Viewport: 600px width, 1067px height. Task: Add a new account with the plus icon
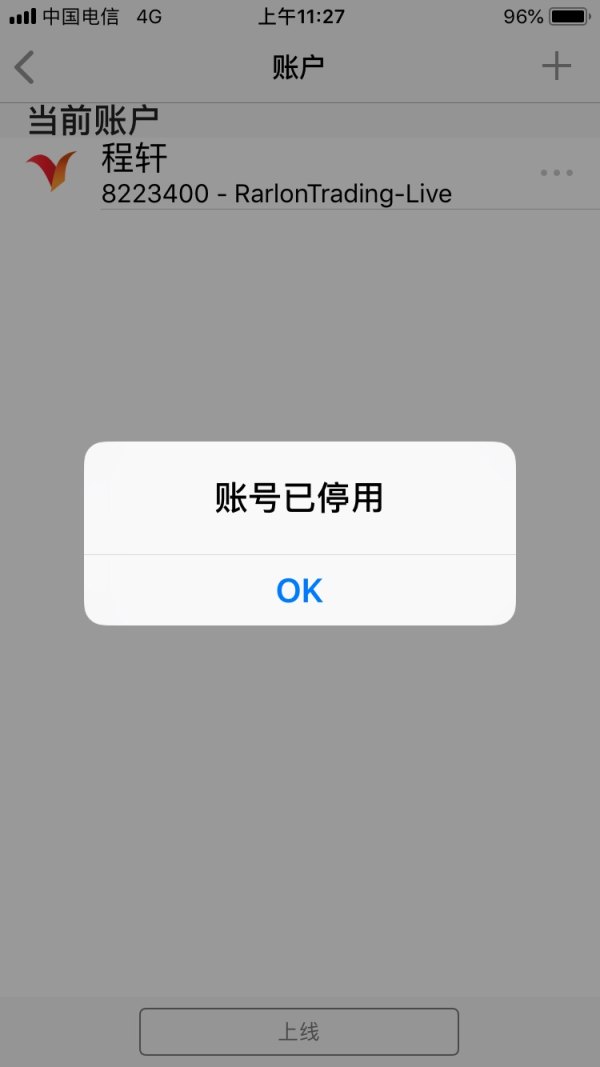tap(556, 67)
